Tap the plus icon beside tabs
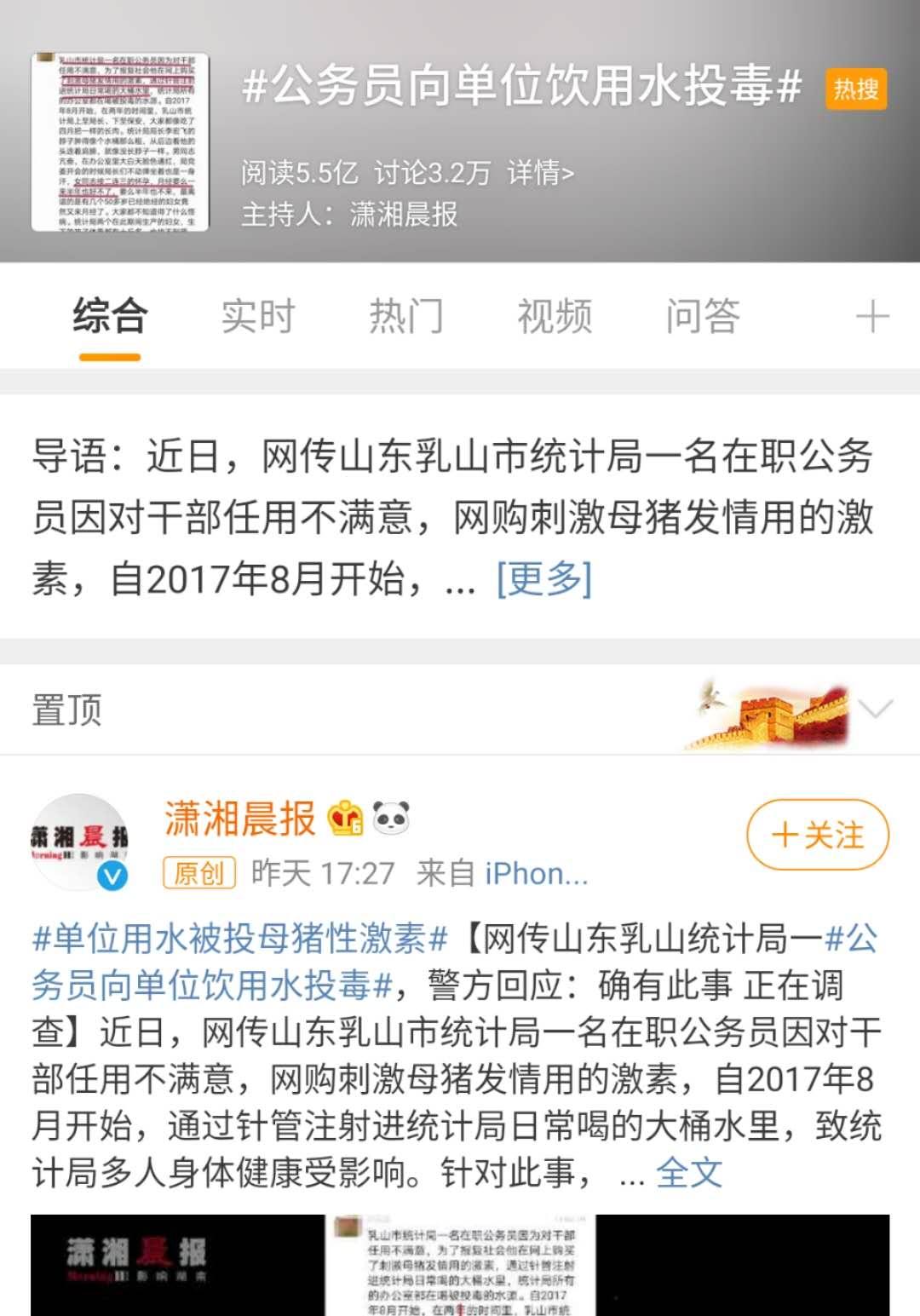The width and height of the screenshot is (920, 1316). point(871,318)
